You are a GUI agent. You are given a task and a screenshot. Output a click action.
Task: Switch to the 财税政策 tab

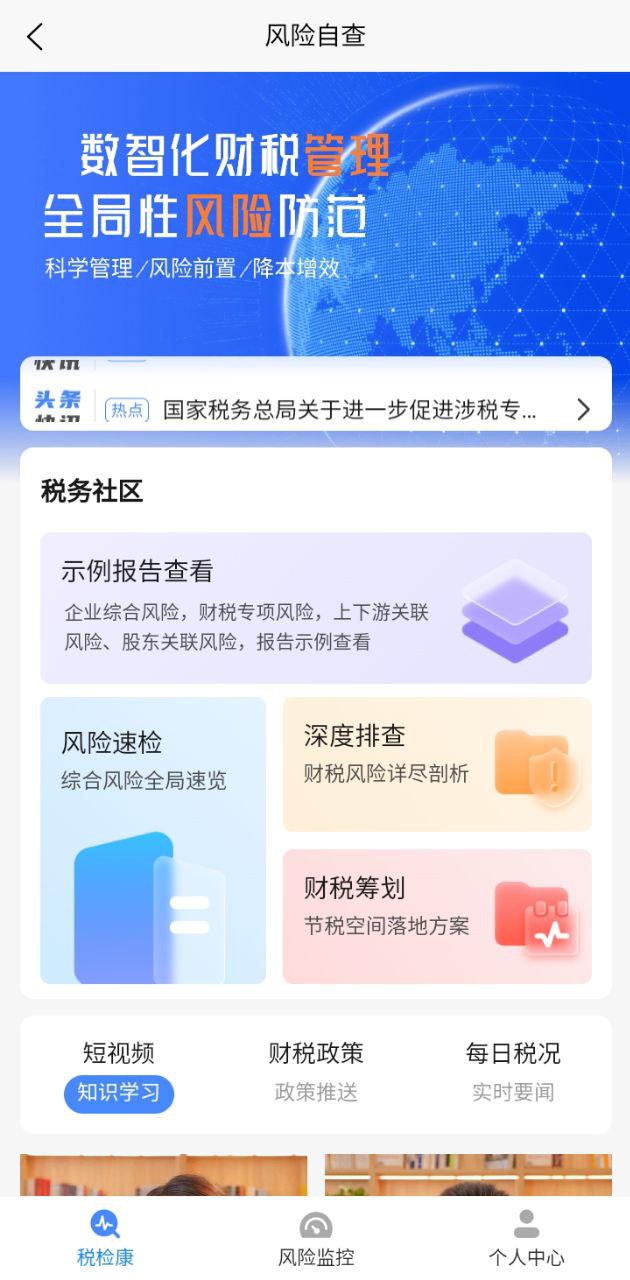[x=316, y=1073]
